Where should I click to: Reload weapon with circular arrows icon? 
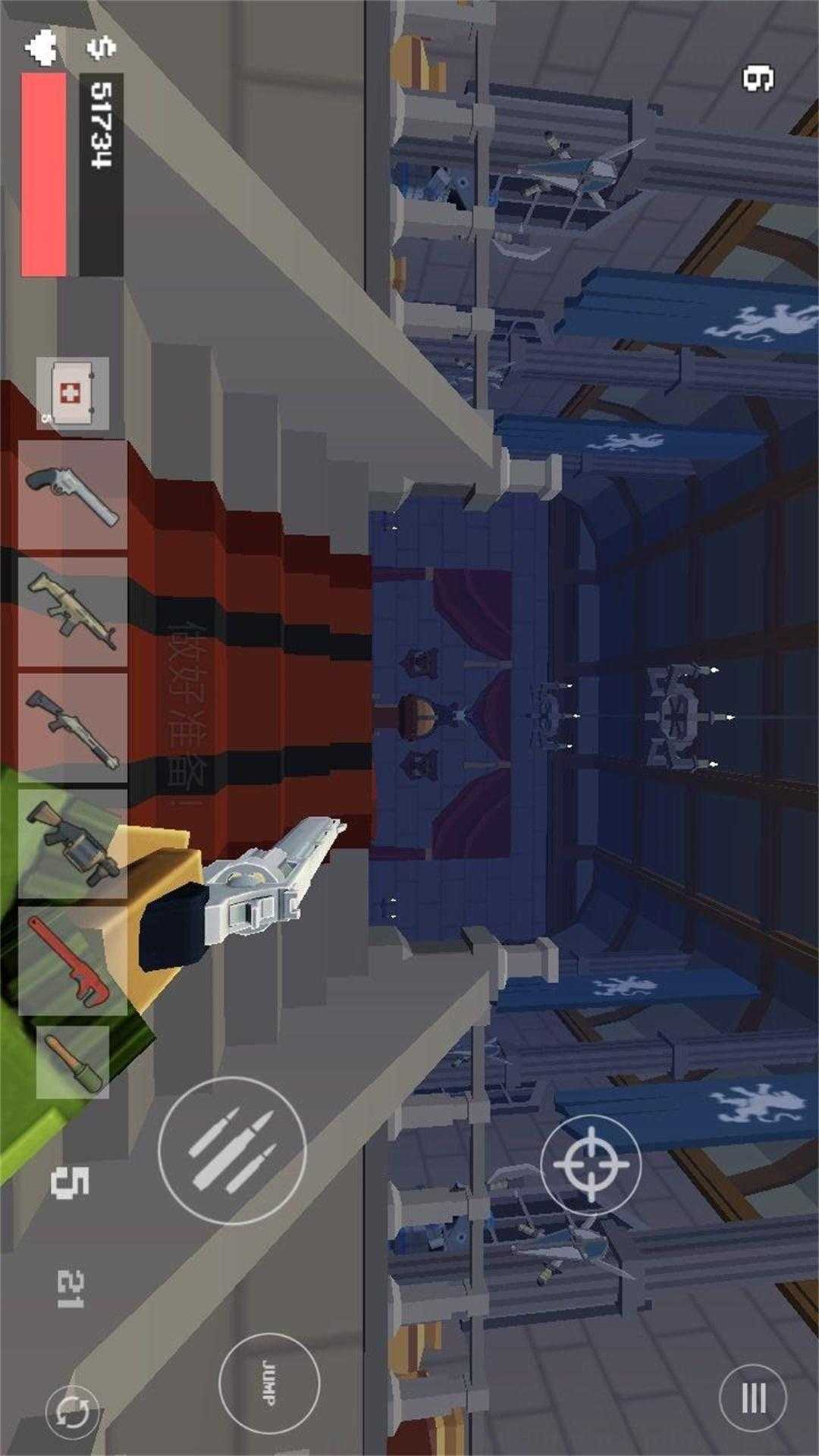(72, 1412)
